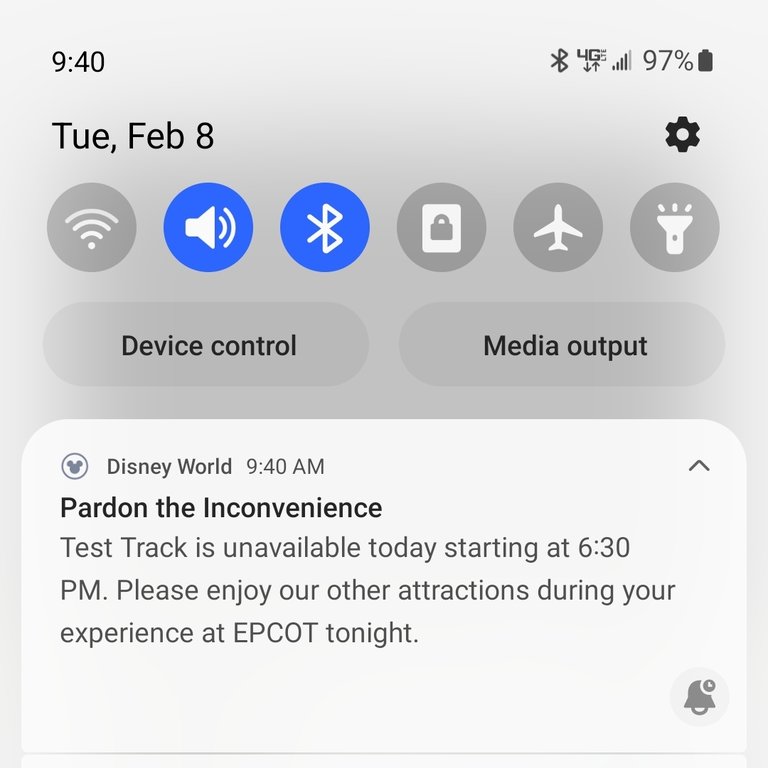Collapse the Disney World notification
768x768 pixels.
pyautogui.click(x=699, y=465)
